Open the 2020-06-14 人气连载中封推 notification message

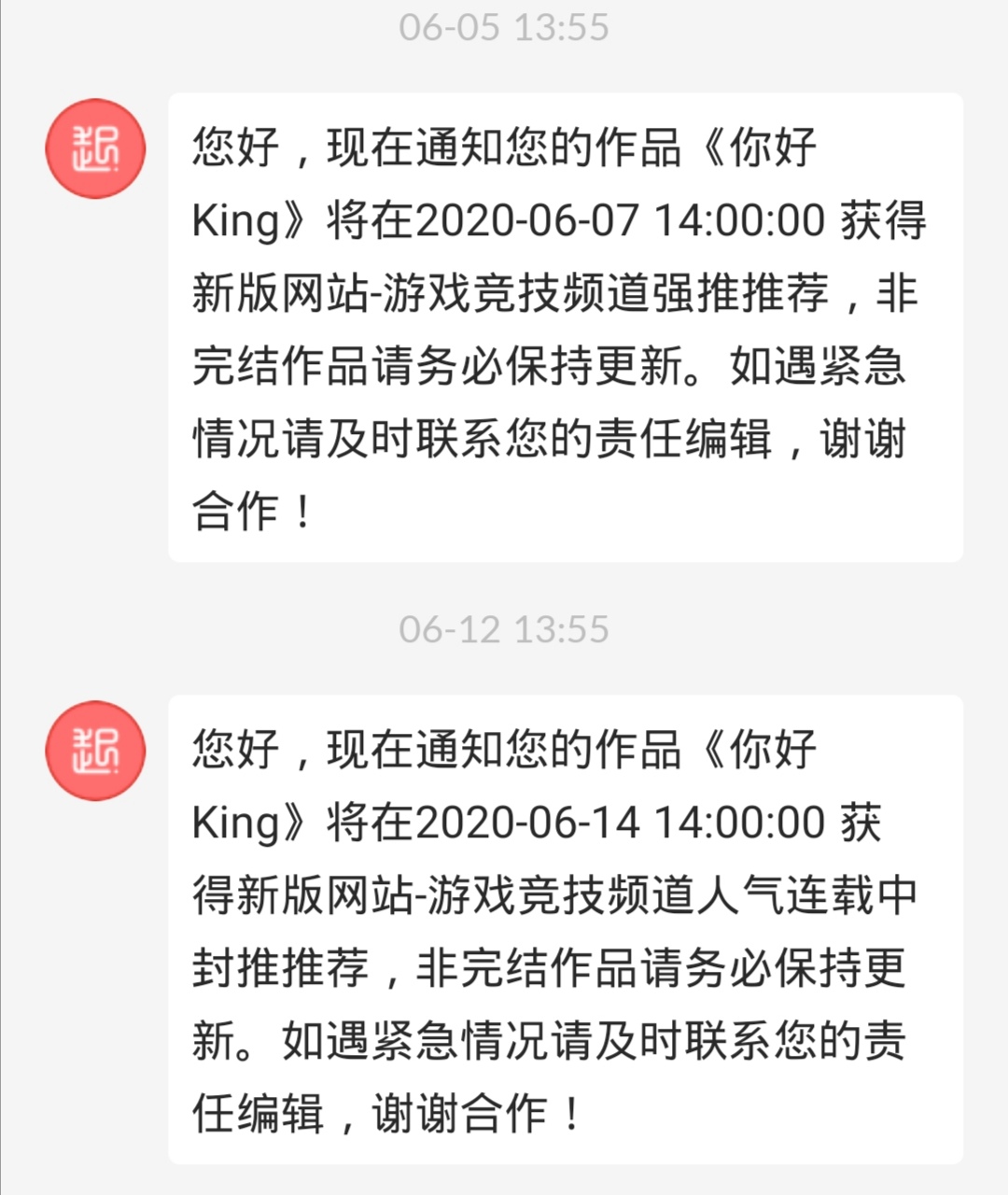[x=565, y=929]
